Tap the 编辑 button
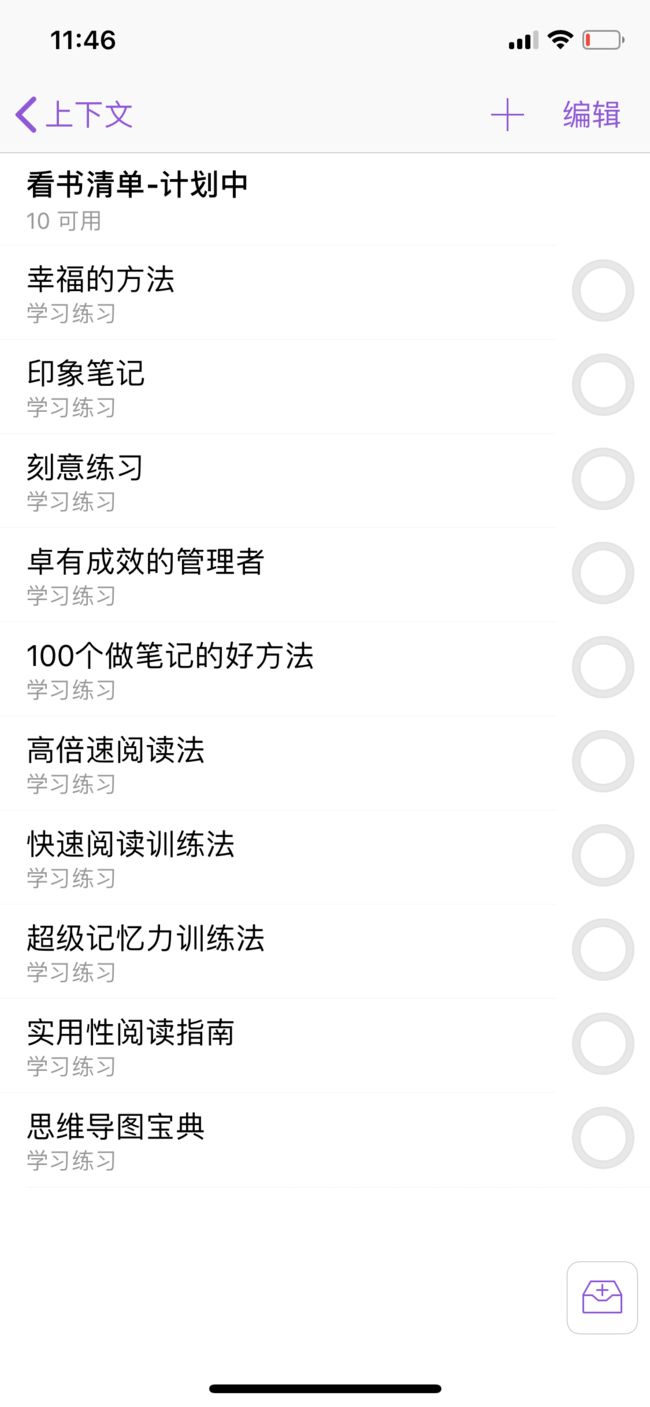 coord(592,115)
